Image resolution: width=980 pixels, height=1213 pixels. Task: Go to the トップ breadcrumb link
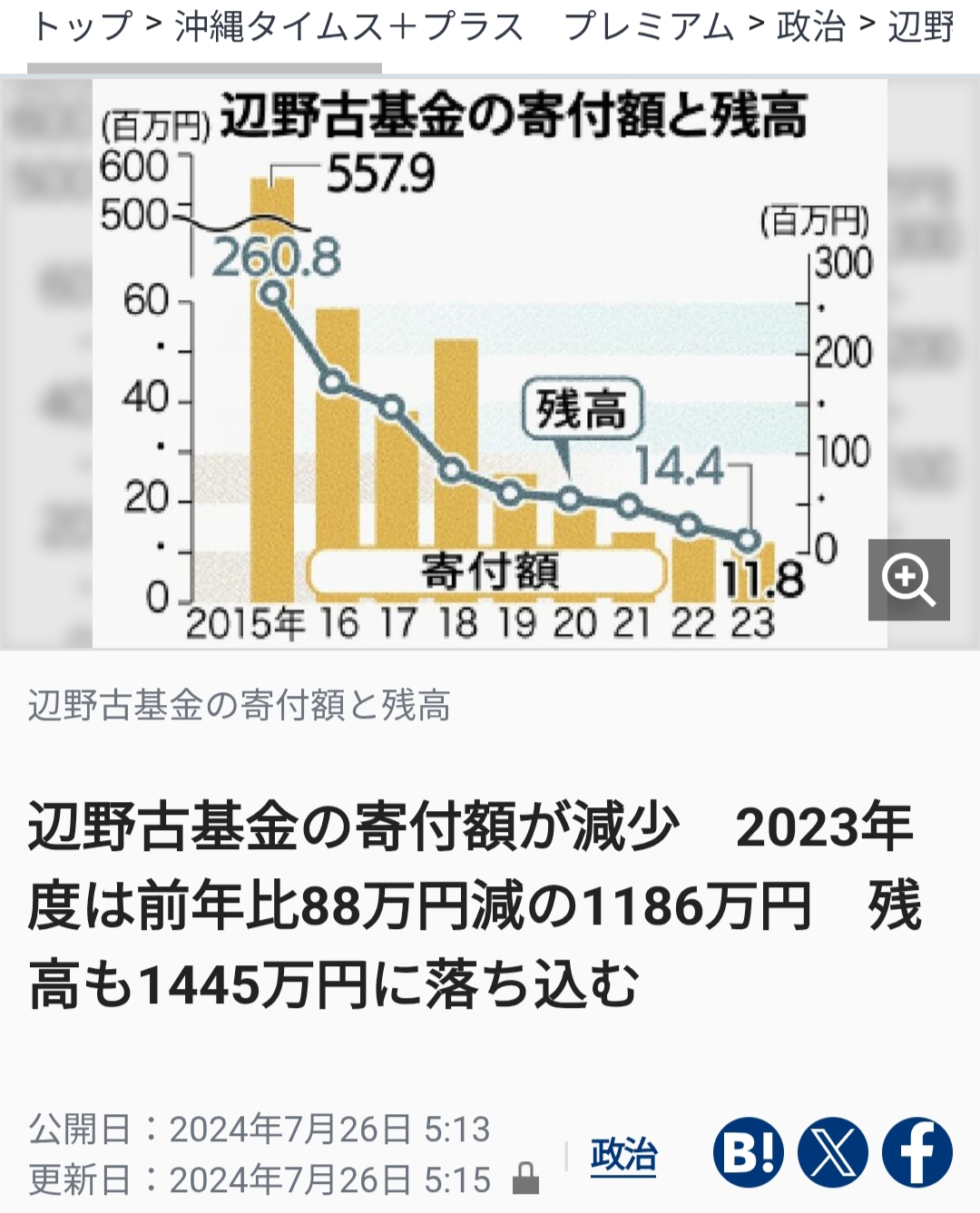pyautogui.click(x=82, y=27)
